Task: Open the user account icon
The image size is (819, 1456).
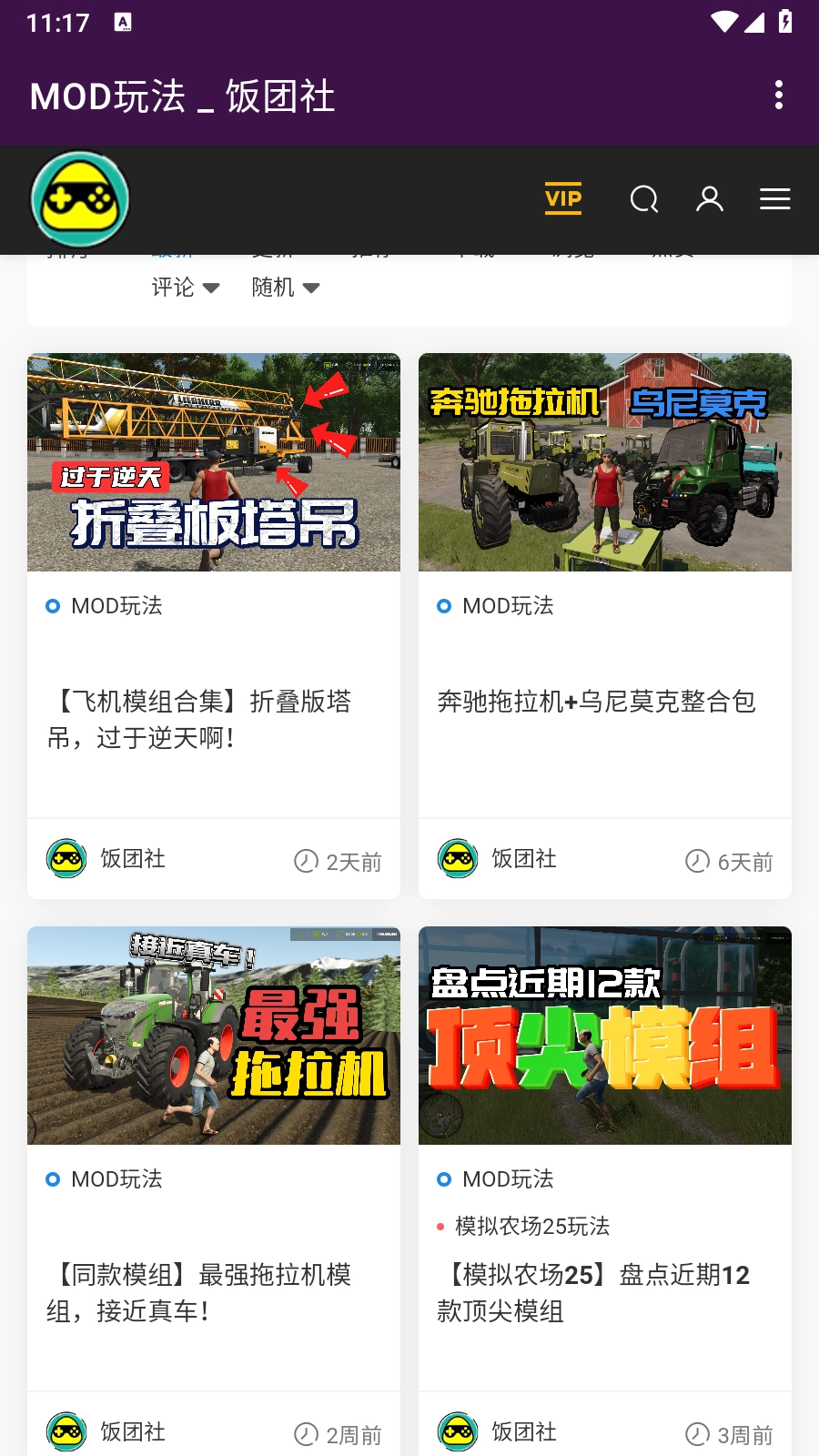Action: pos(710,199)
